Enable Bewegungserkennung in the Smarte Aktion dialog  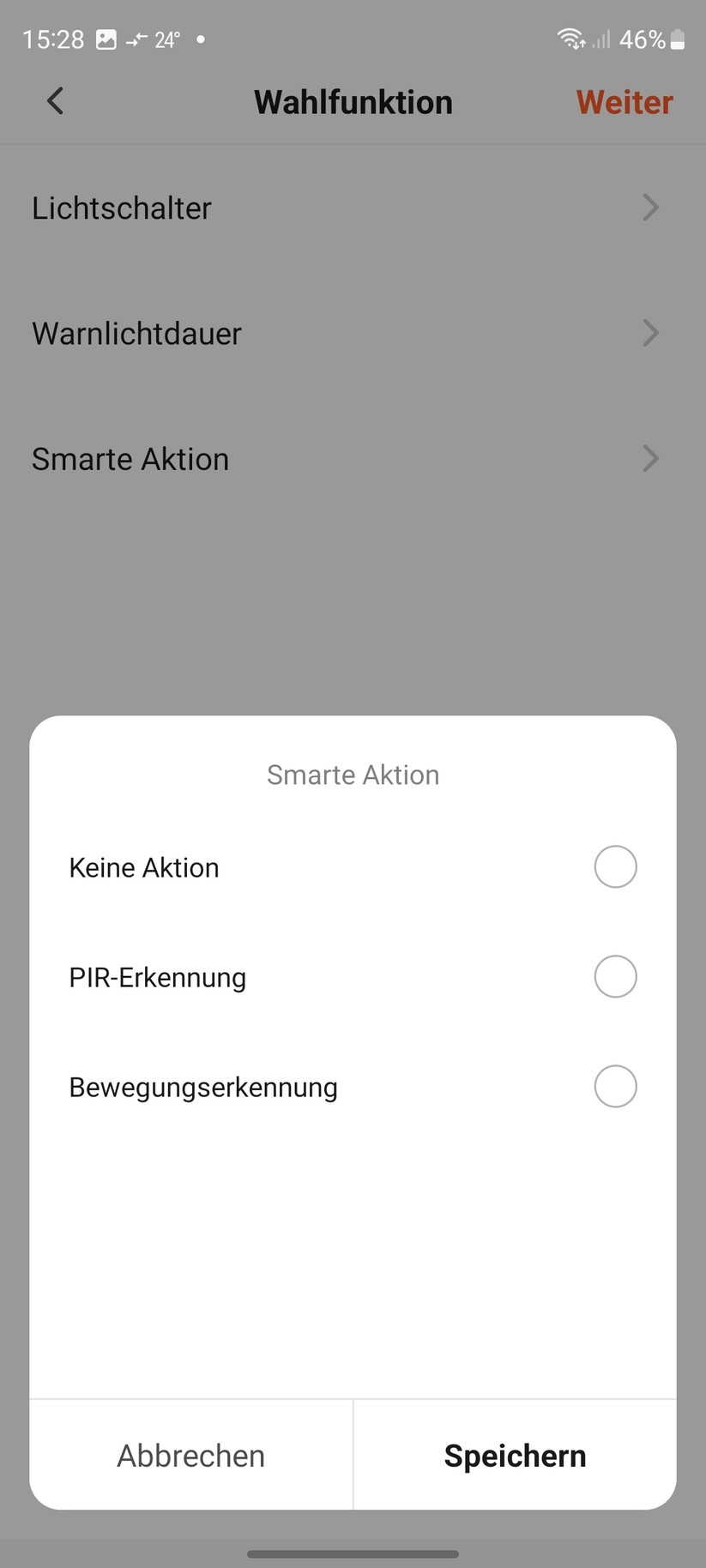pos(615,1086)
